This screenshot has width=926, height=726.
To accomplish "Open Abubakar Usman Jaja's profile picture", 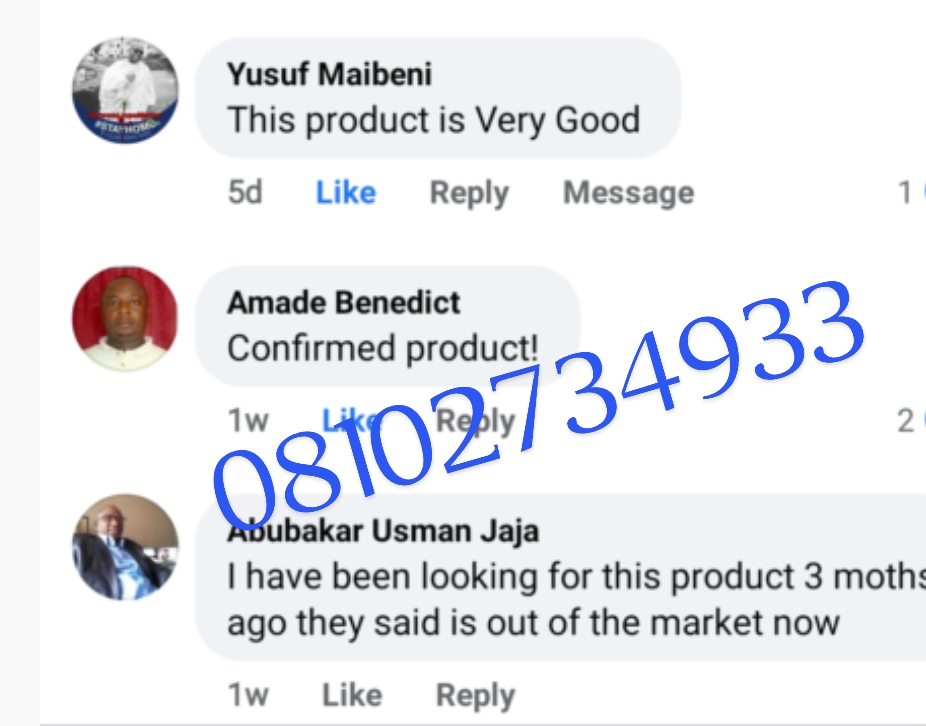I will click(125, 547).
